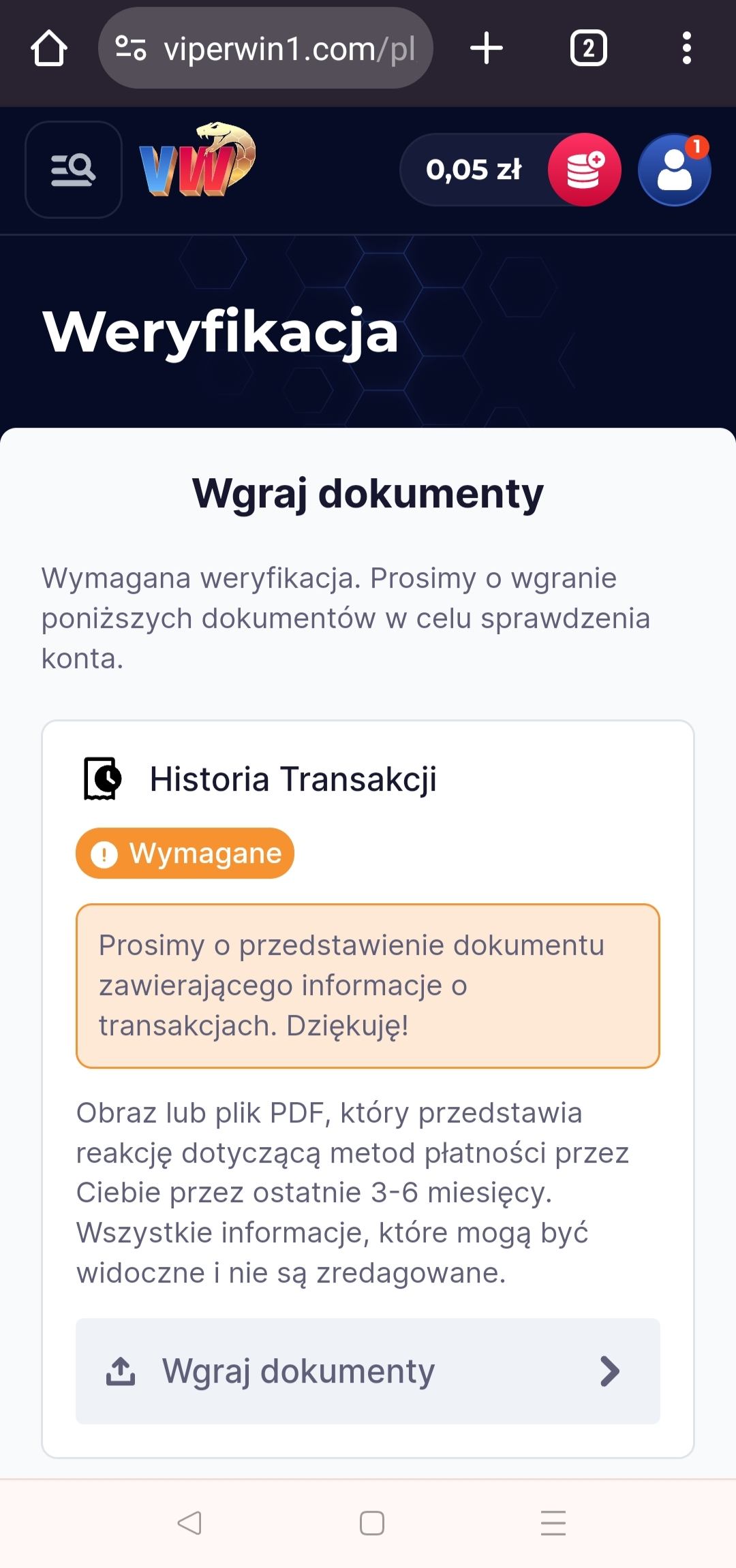This screenshot has width=736, height=1568.
Task: Open the deposit coins icon
Action: (584, 170)
